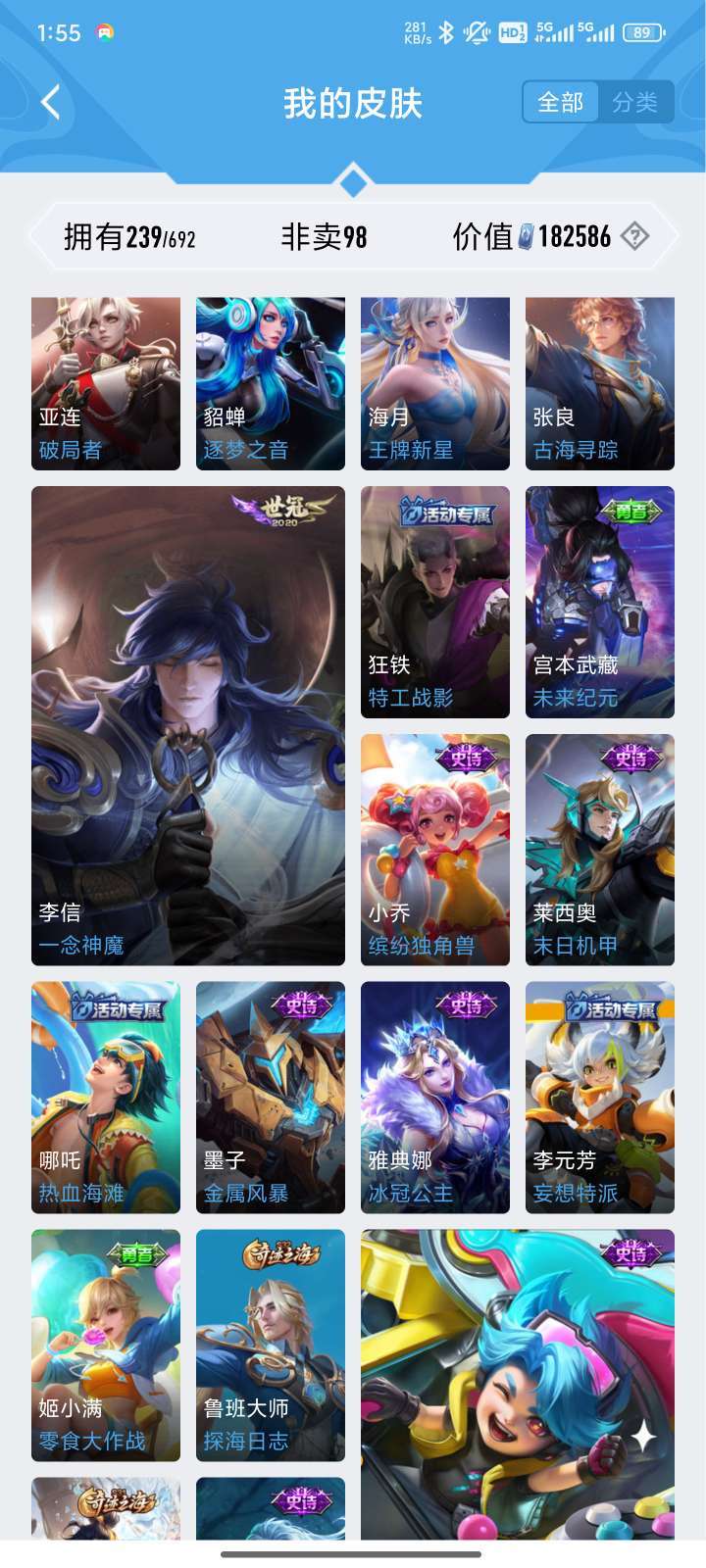Open 貂蝉 逐梦之音 skin card
Viewport: 706px width, 1568px height.
[271, 384]
